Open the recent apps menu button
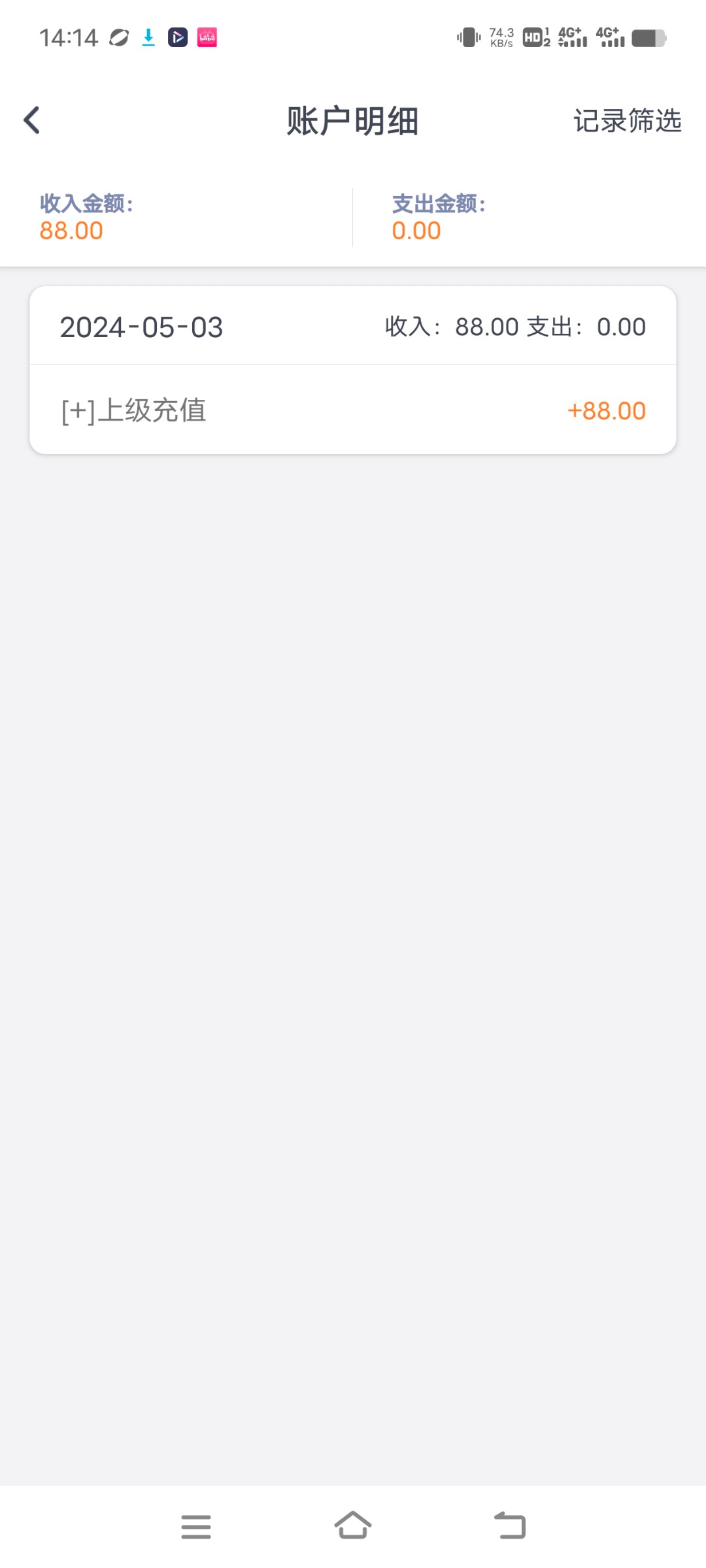 coord(196,1526)
